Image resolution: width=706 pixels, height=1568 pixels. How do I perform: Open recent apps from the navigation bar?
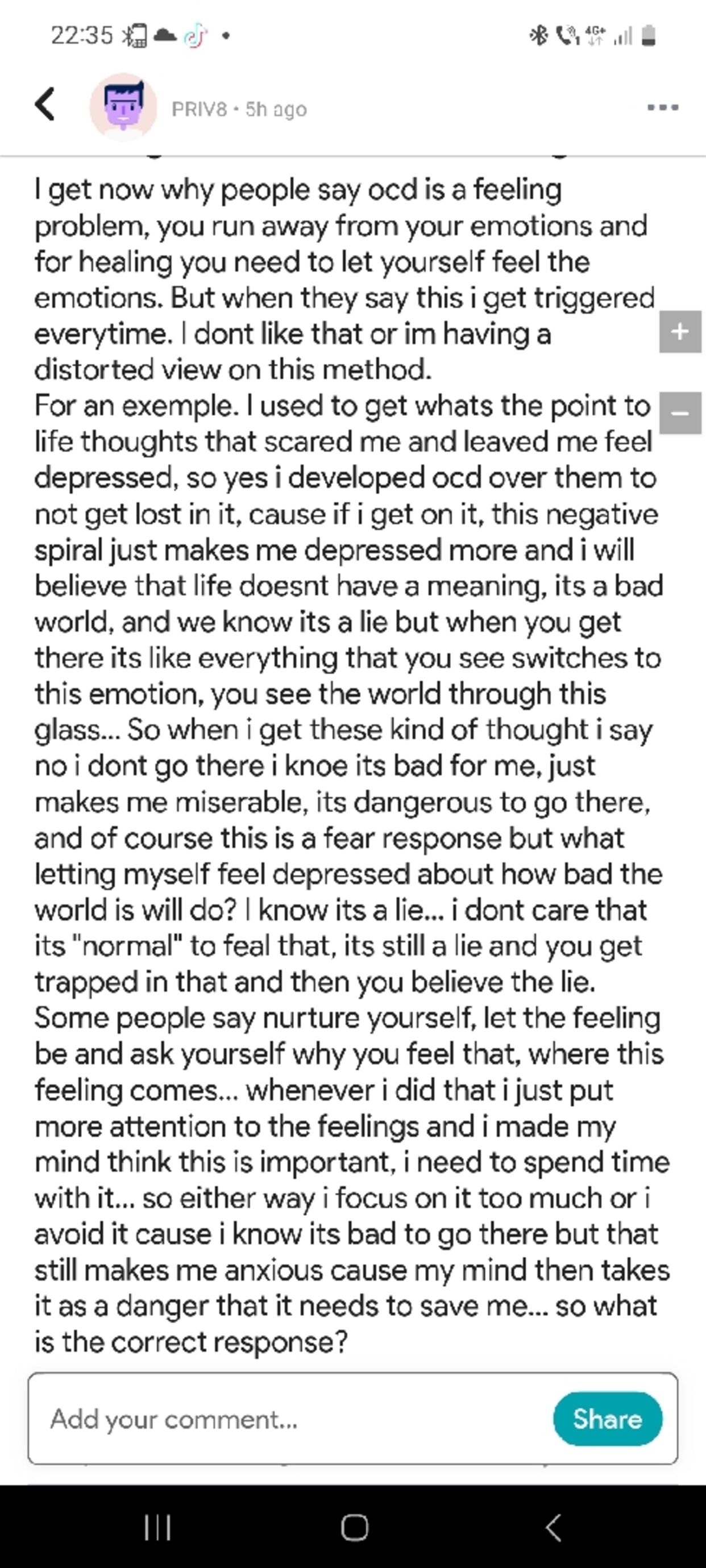[x=158, y=1527]
